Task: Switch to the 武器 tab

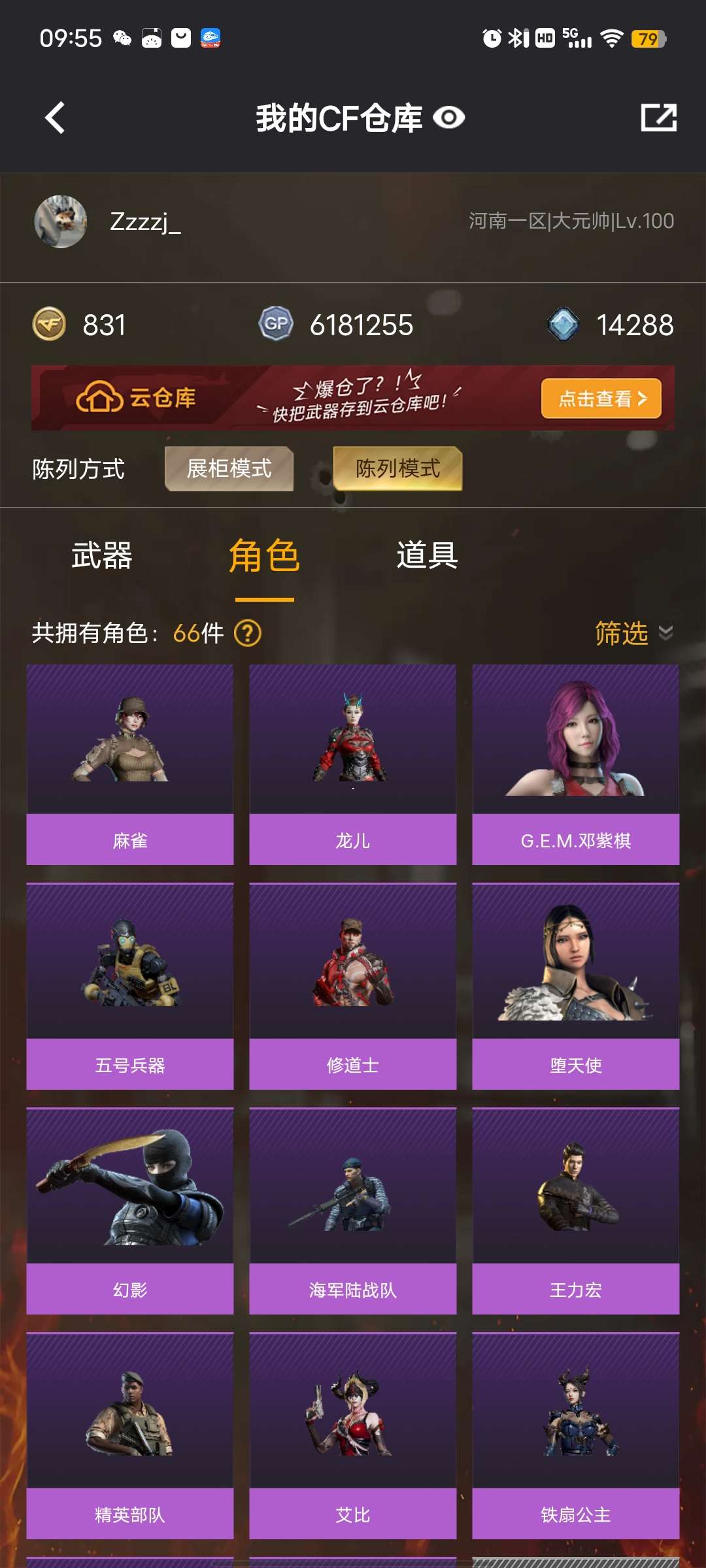Action: coord(101,556)
